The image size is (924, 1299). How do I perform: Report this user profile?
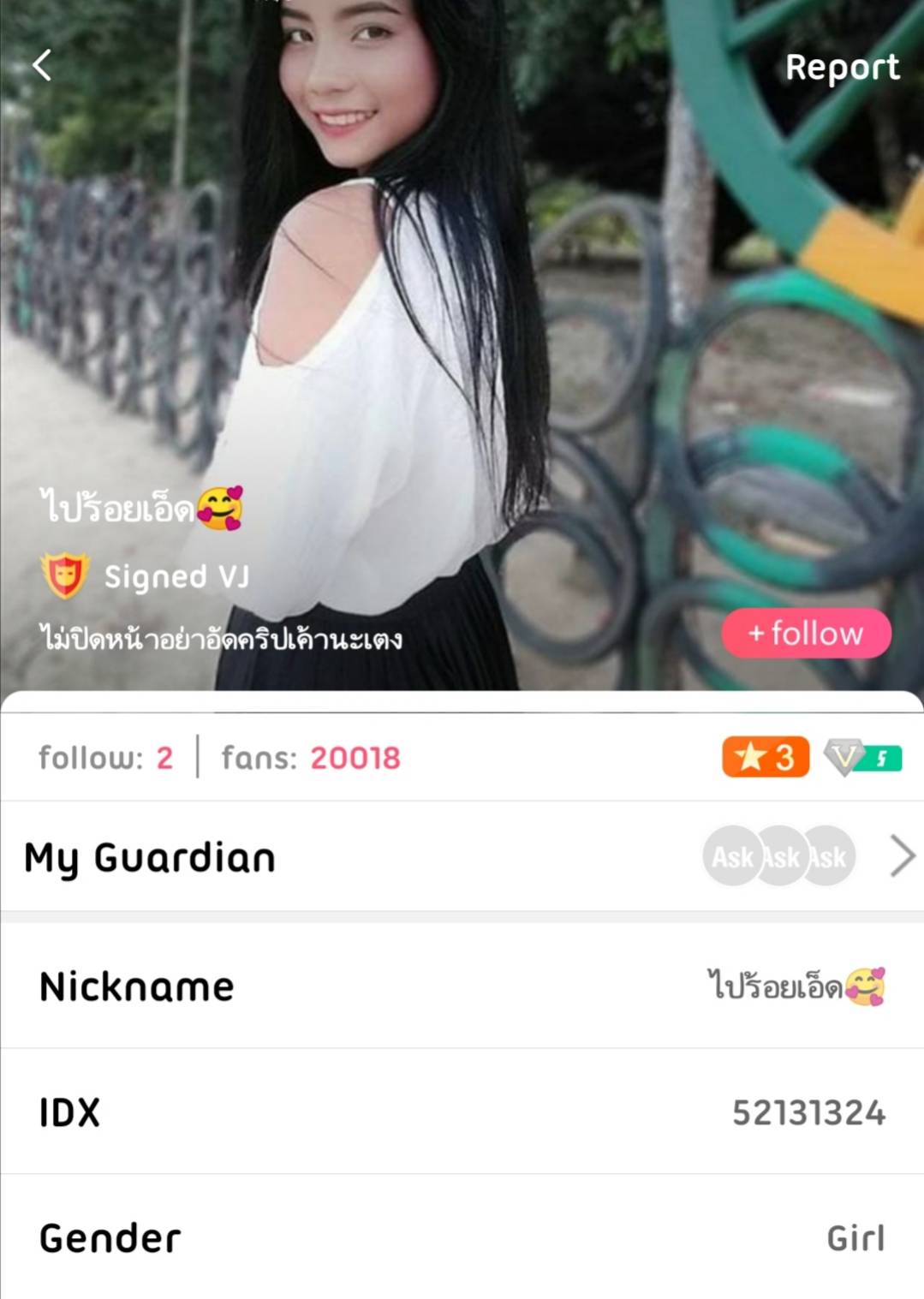[x=842, y=68]
